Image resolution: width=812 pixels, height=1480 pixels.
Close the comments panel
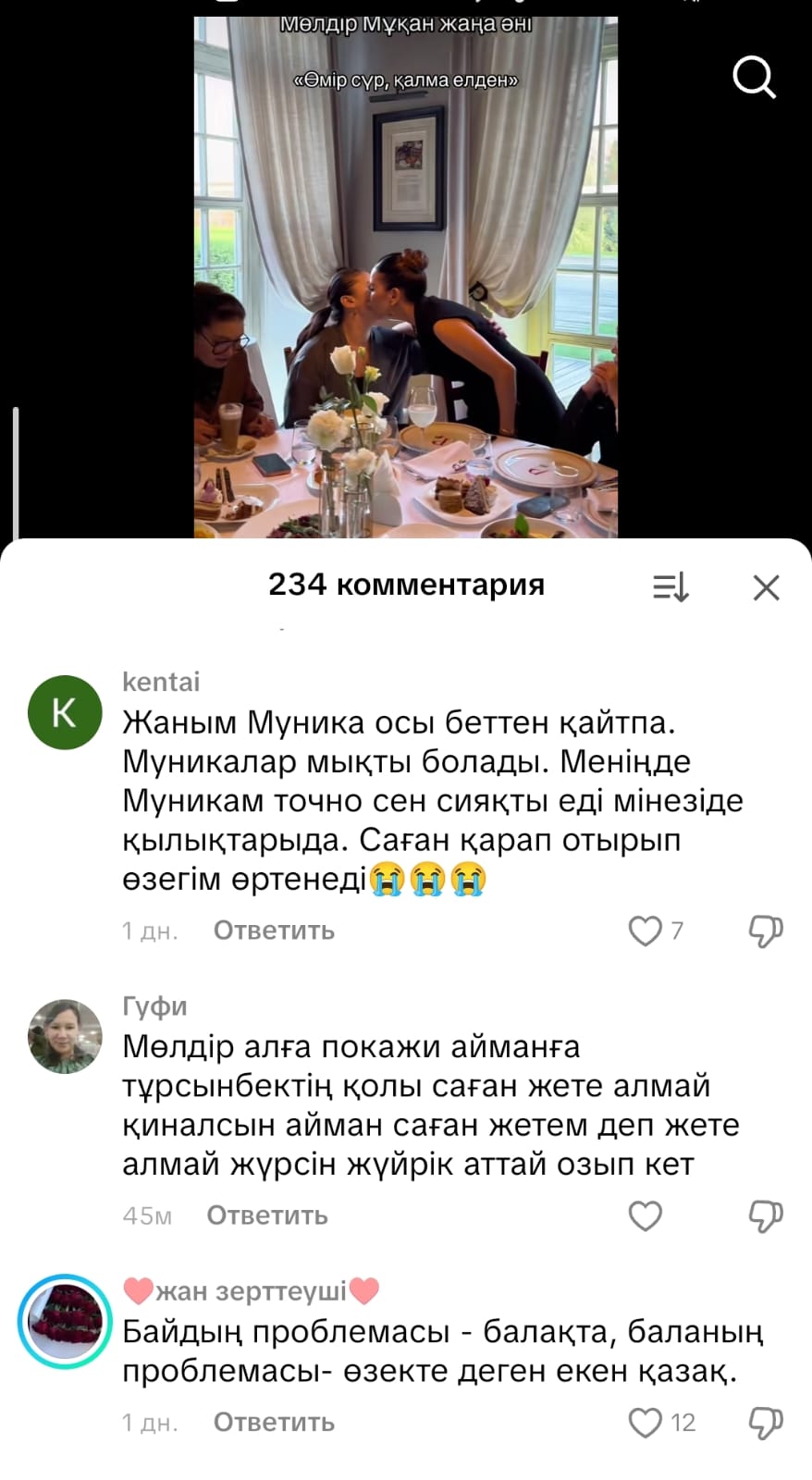[766, 587]
